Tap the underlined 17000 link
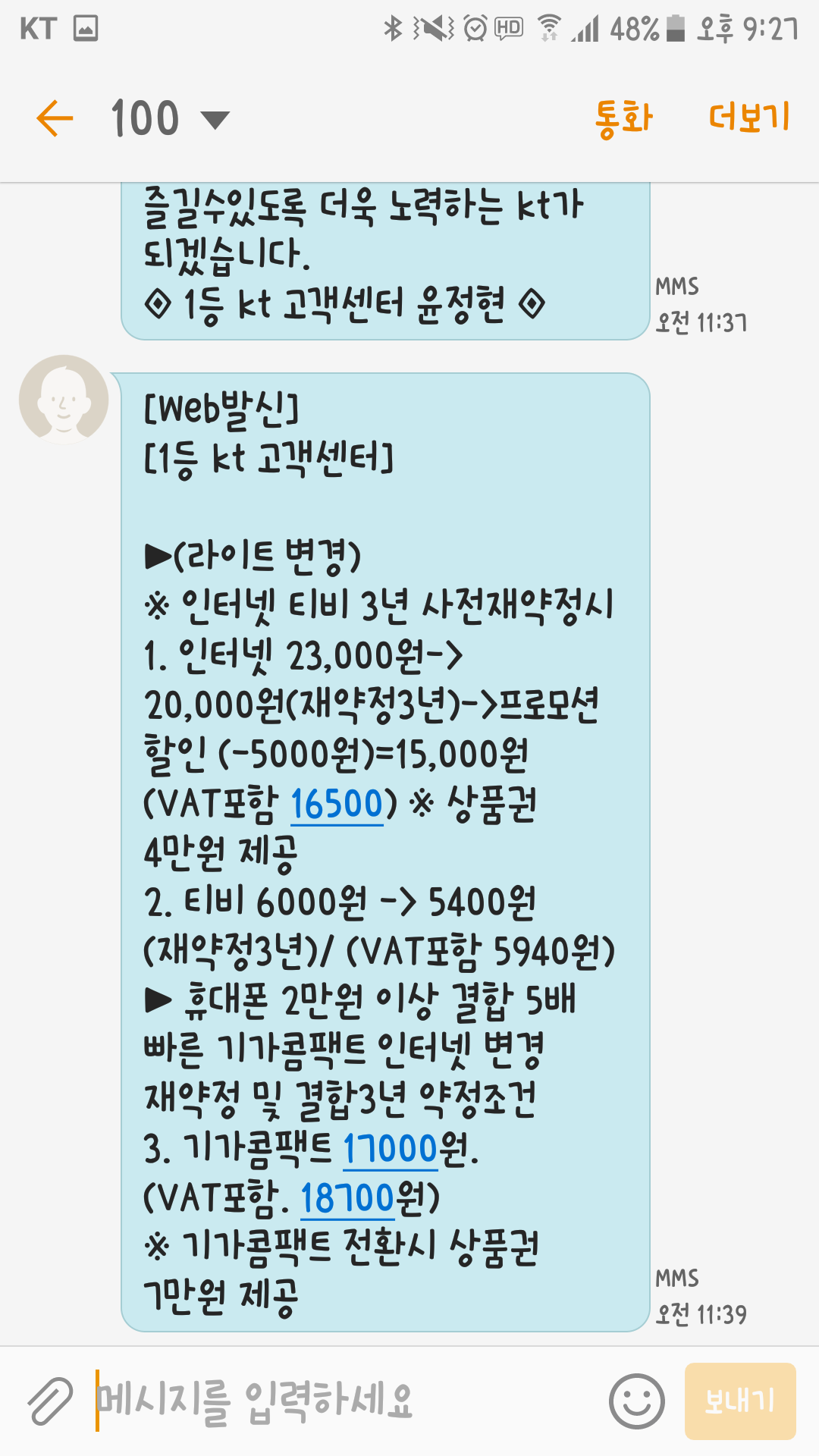This screenshot has height=1456, width=819. tap(391, 1149)
